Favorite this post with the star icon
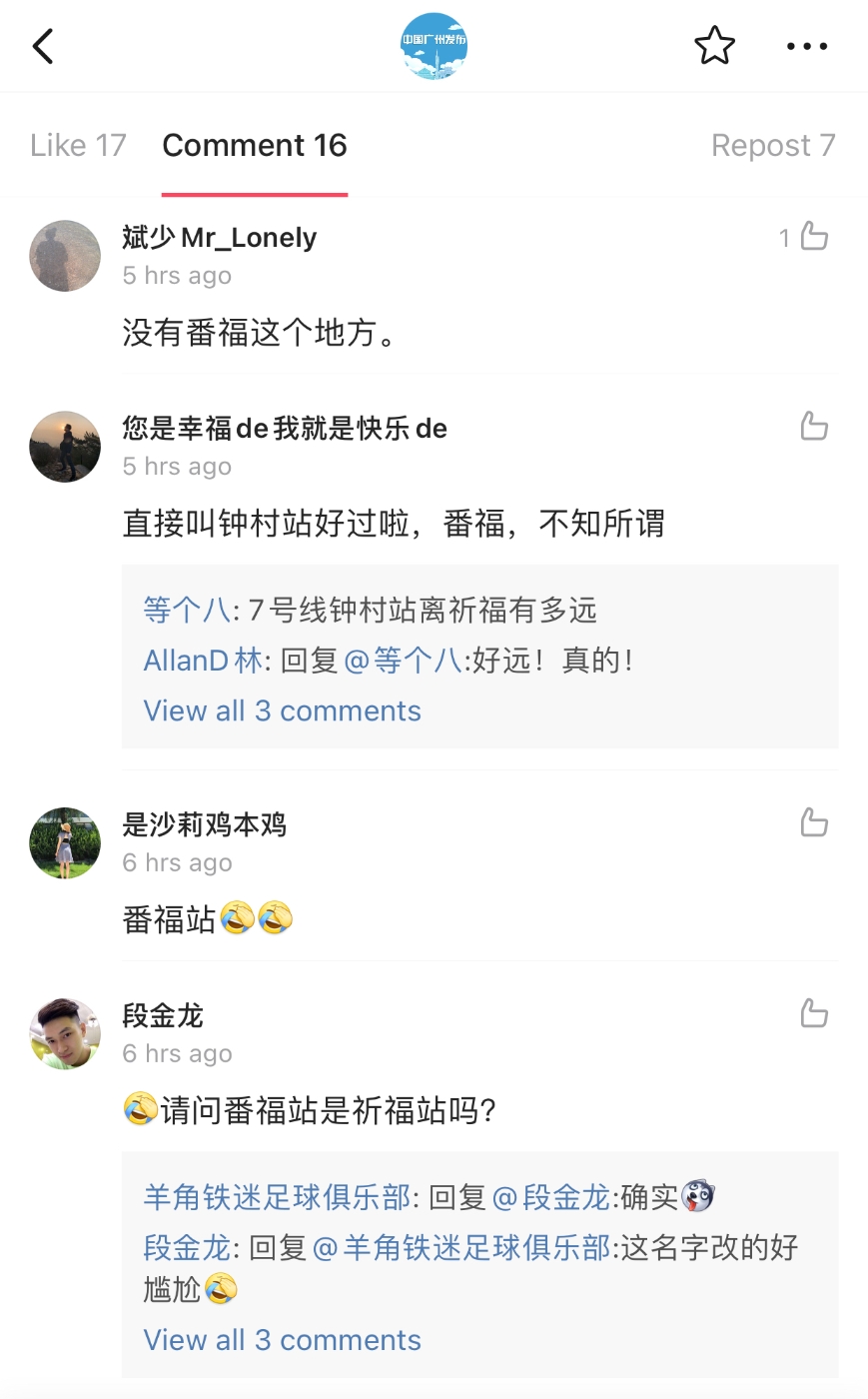This screenshot has height=1399, width=868. coord(714,46)
